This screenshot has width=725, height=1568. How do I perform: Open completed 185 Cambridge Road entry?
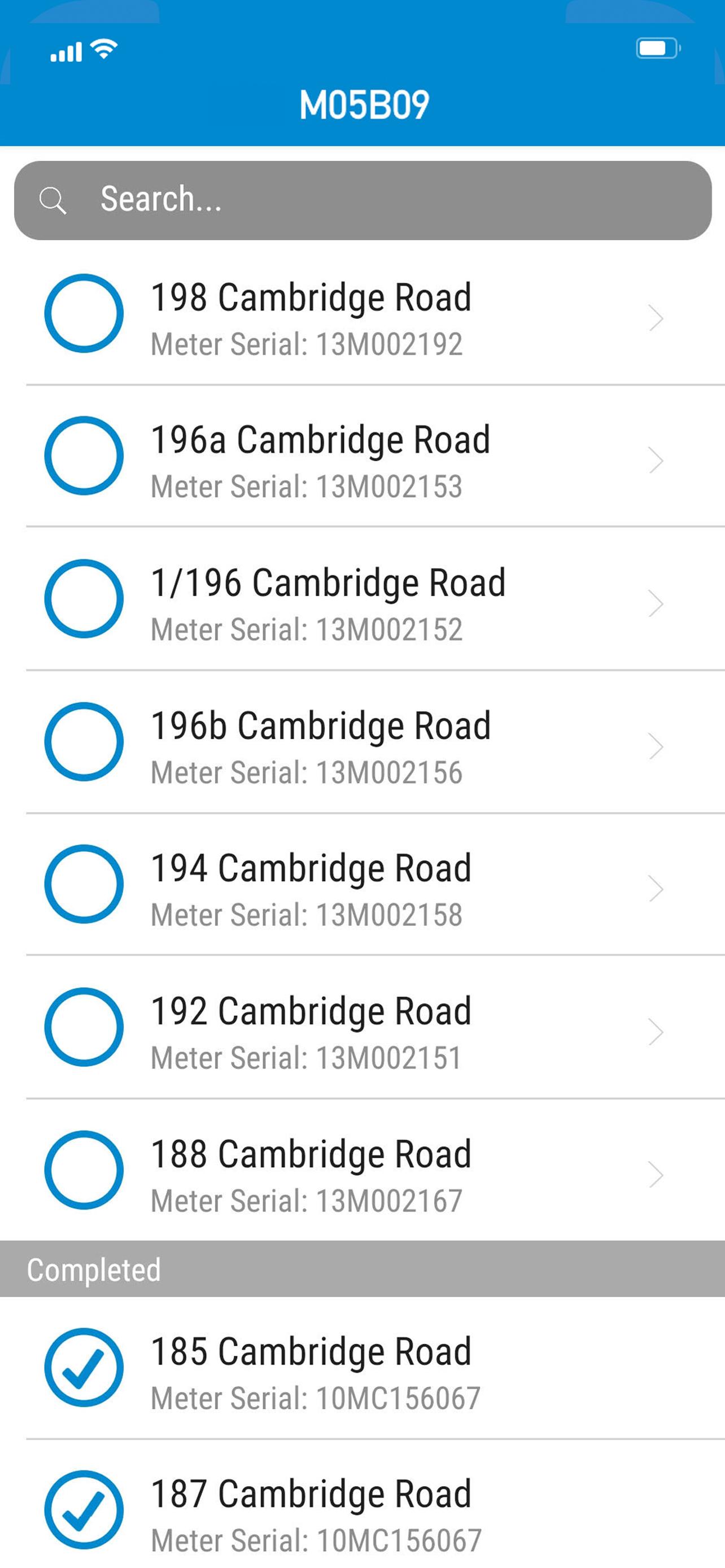coord(363,1368)
